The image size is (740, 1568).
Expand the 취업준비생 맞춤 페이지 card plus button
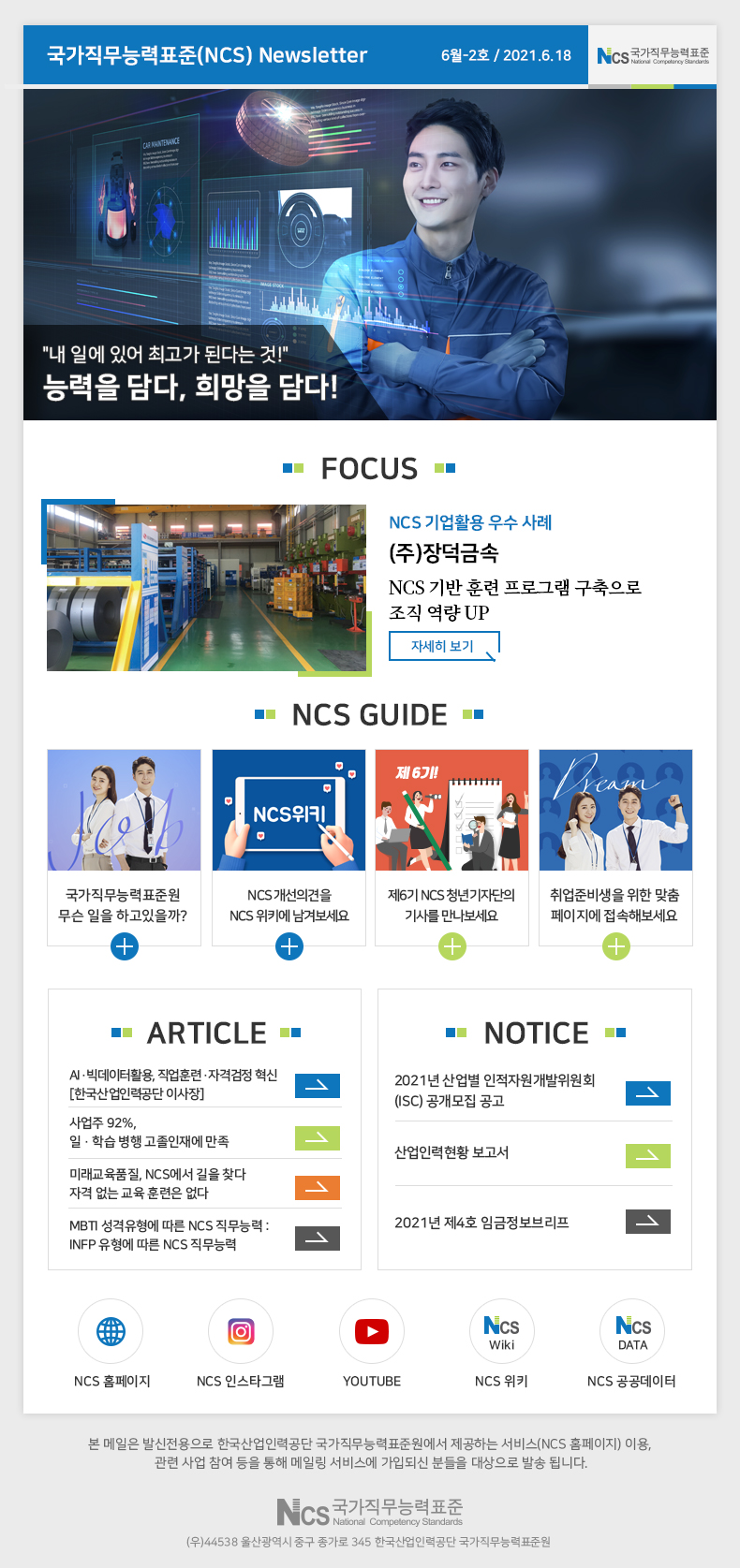(x=615, y=946)
